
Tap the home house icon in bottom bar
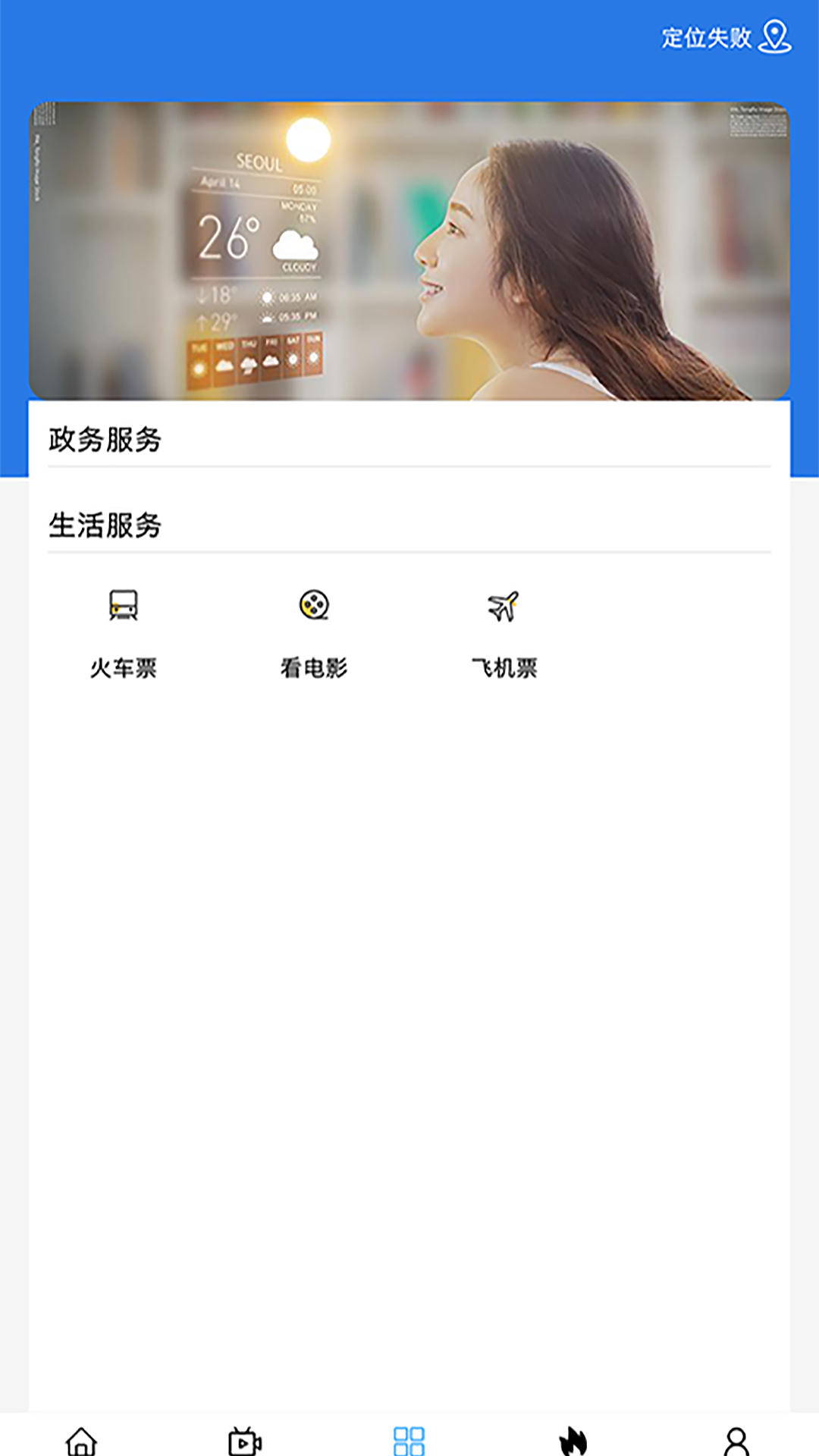point(82,1438)
